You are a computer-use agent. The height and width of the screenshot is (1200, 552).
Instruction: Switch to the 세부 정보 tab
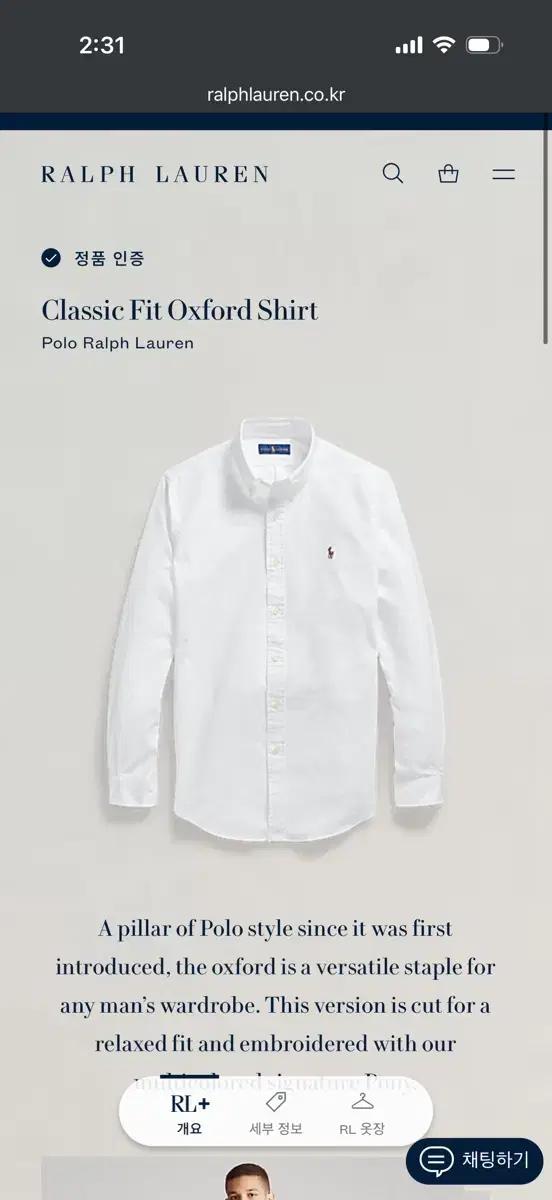click(x=276, y=1115)
